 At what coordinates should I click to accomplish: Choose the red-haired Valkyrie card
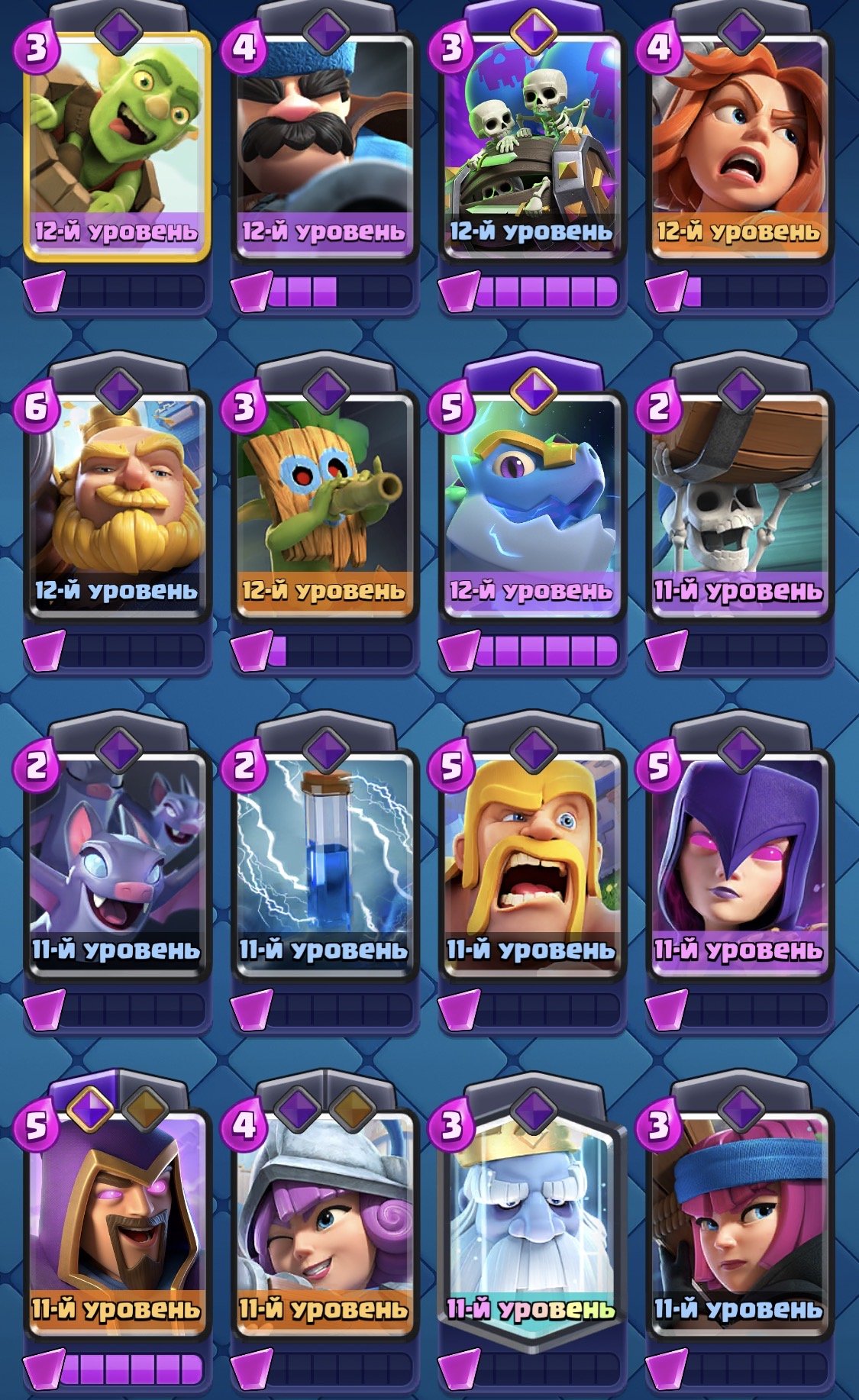(739, 145)
